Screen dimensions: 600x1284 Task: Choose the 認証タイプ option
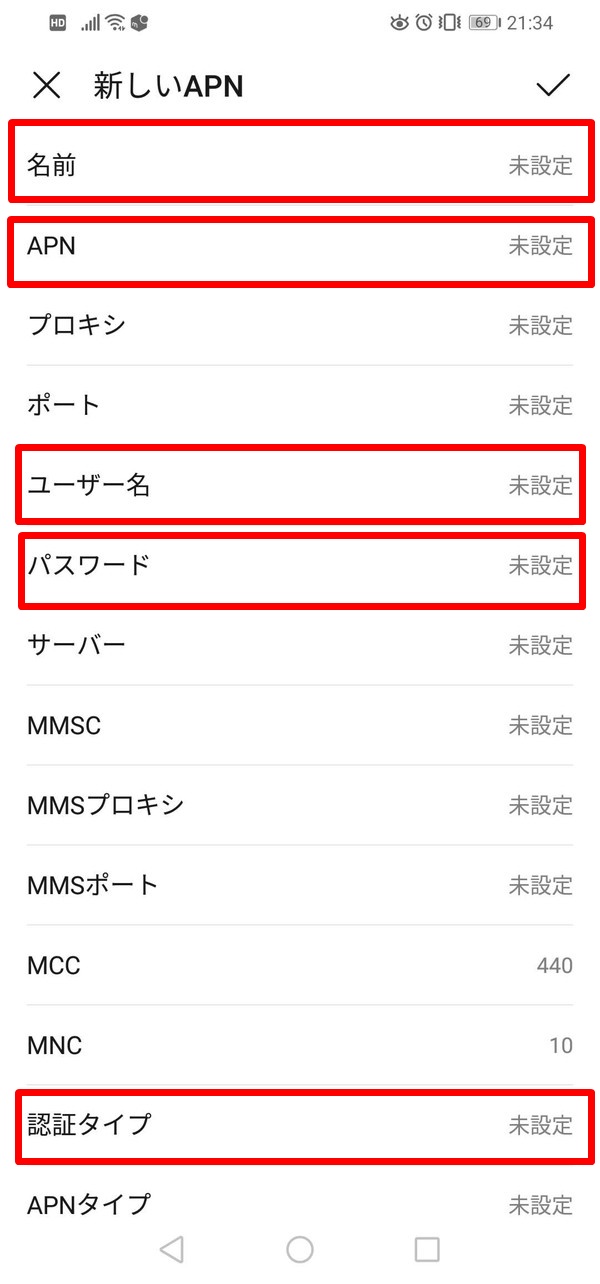point(300,1126)
